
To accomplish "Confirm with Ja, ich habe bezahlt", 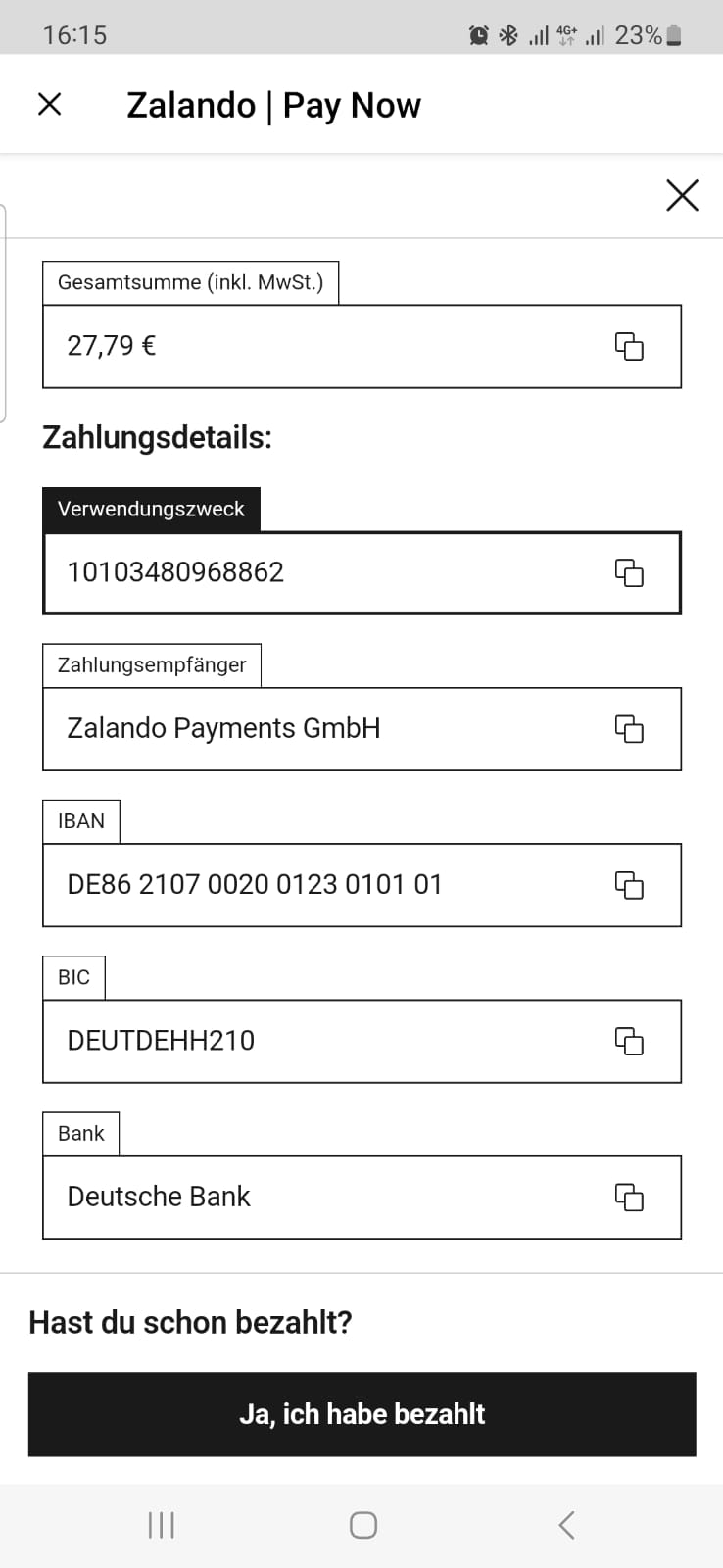I will click(x=361, y=1413).
